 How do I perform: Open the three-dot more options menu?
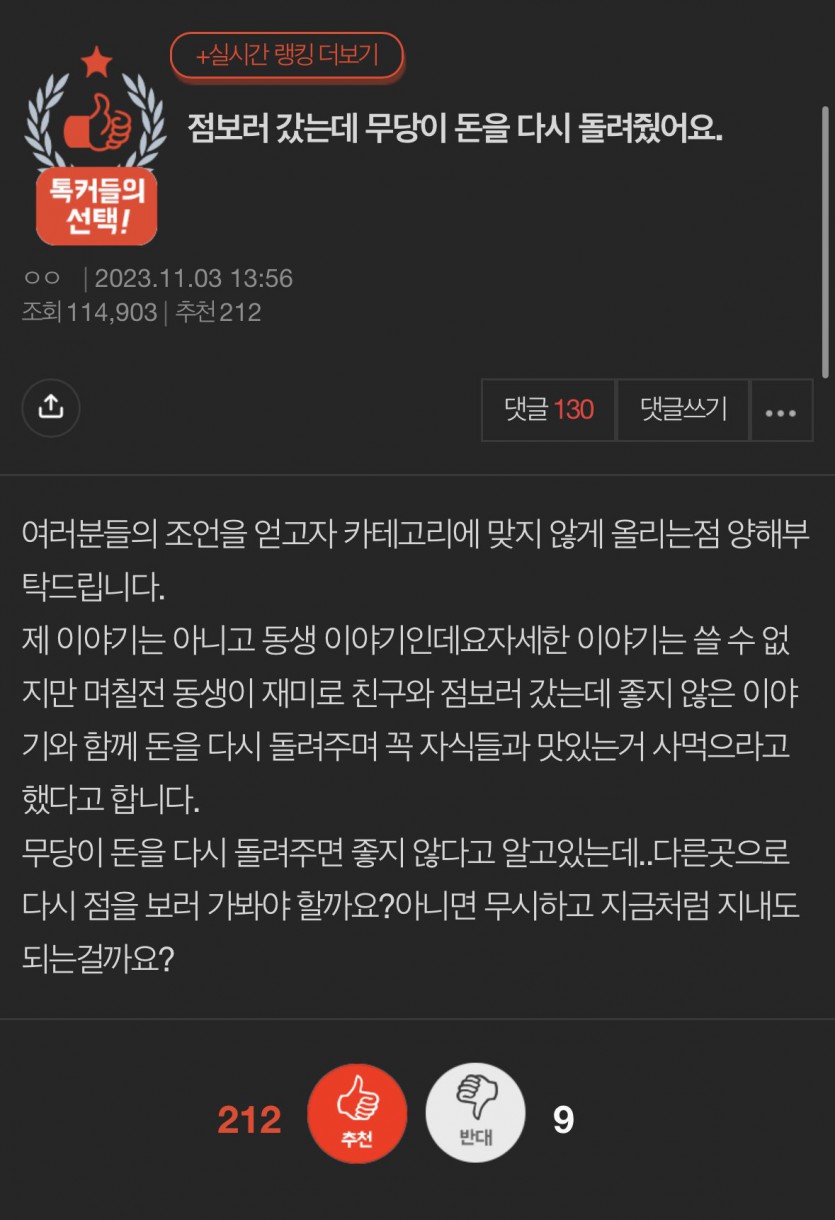pos(780,411)
